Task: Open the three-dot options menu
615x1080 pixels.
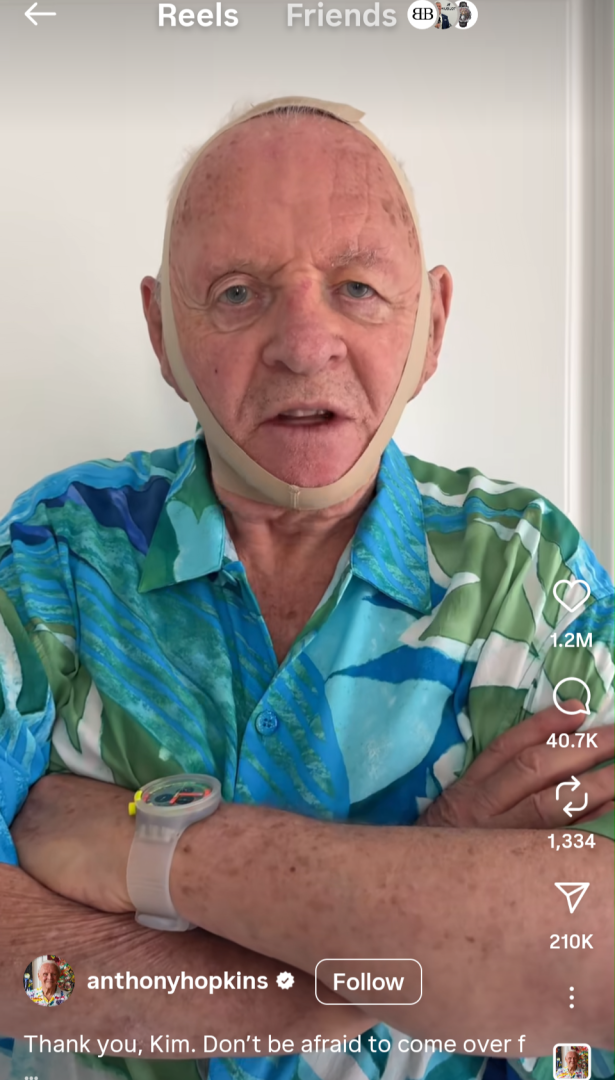Action: pos(571,996)
